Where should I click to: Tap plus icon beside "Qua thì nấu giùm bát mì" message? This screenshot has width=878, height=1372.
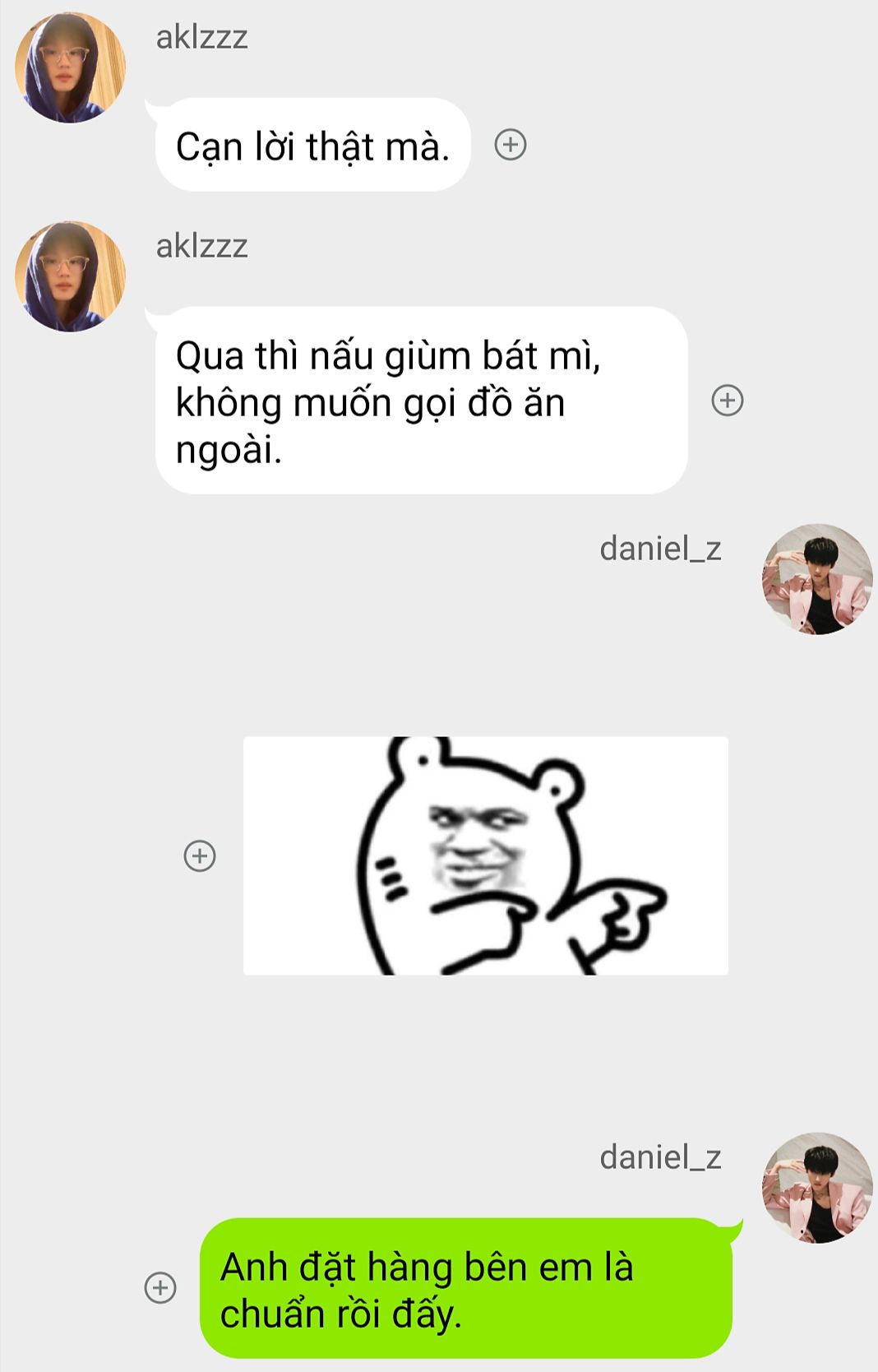pos(727,401)
